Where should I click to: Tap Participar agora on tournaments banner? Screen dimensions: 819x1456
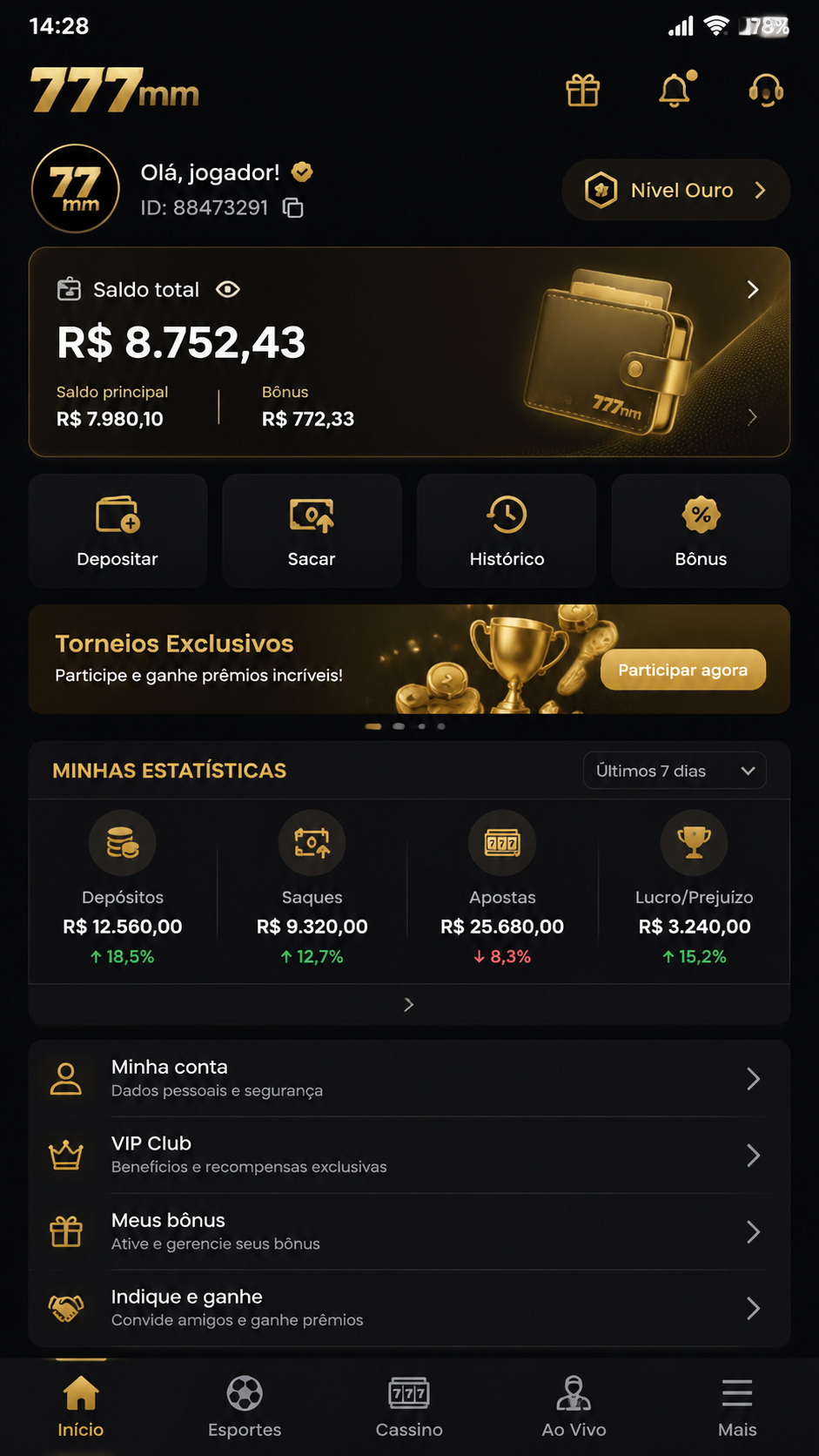683,670
